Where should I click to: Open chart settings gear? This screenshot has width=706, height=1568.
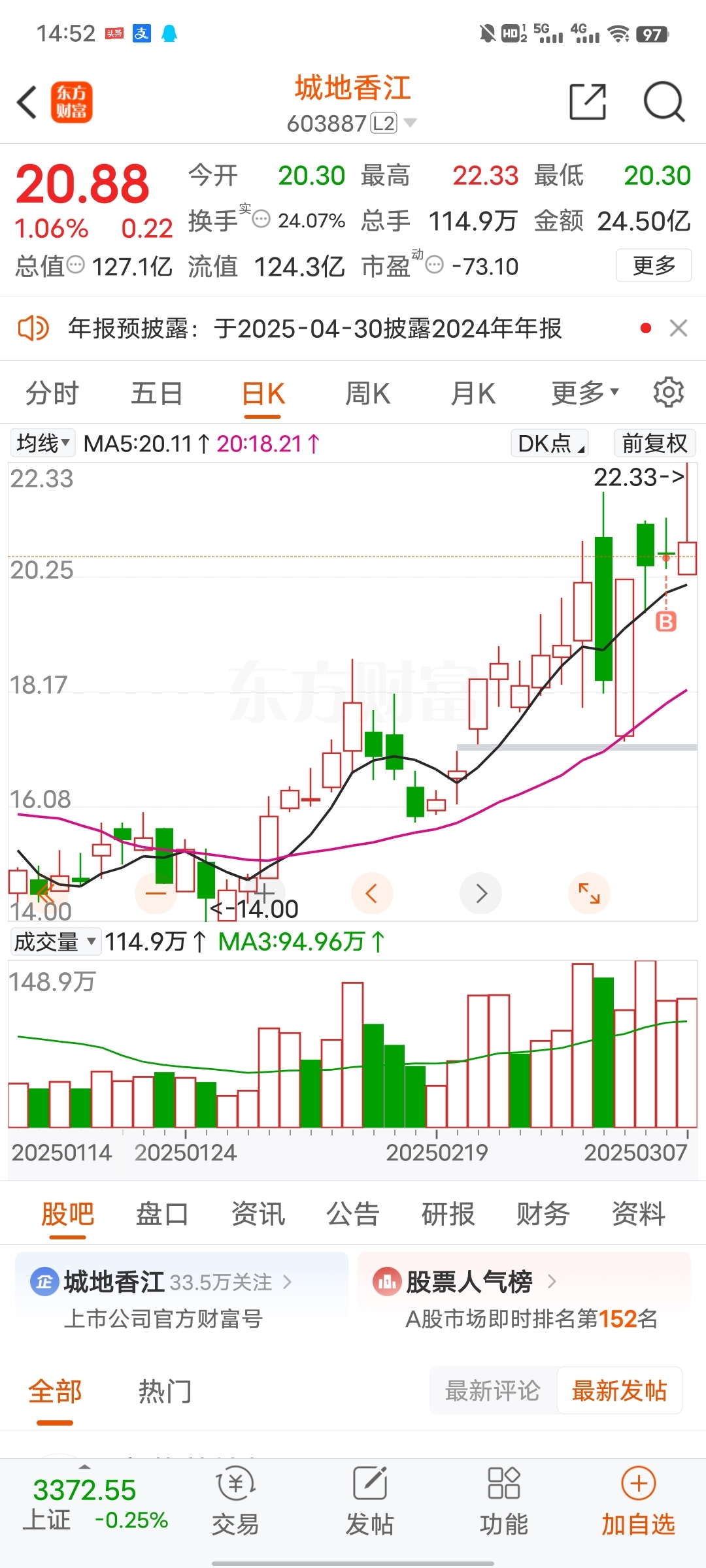coord(668,393)
